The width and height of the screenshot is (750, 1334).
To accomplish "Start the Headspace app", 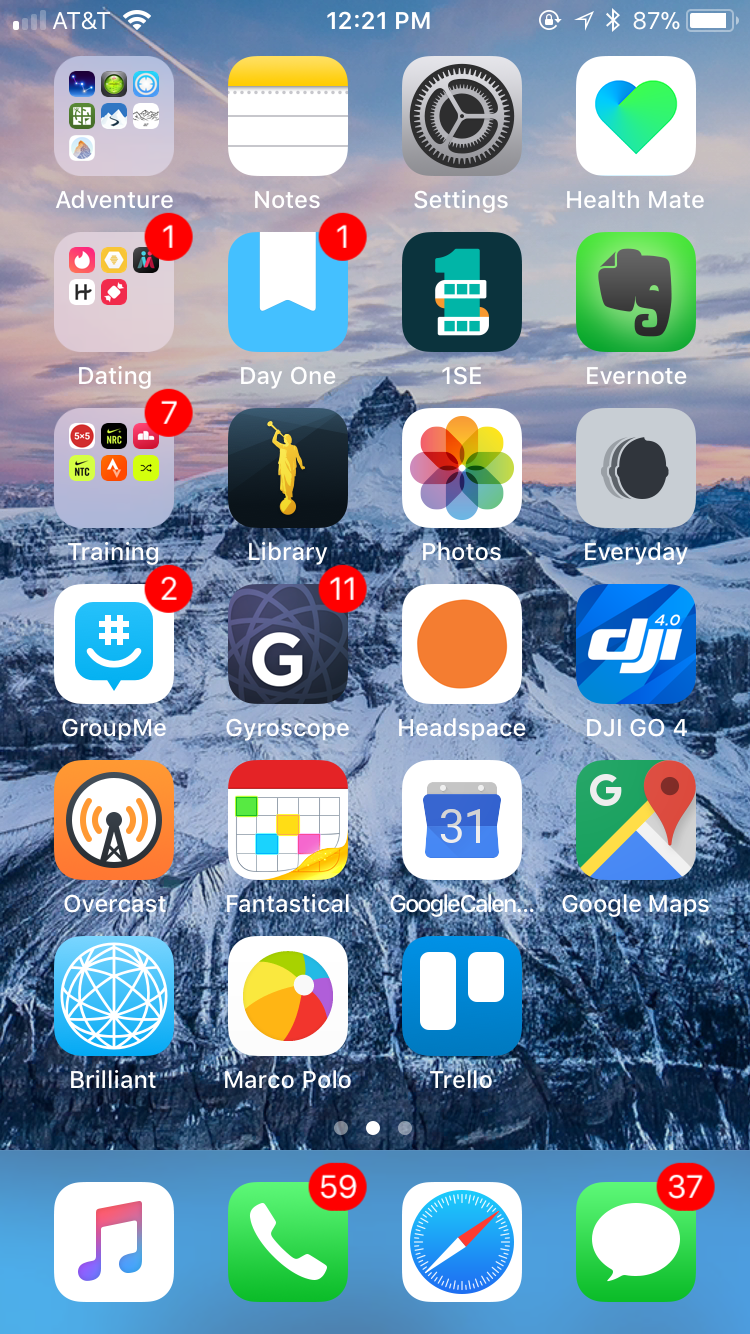I will coord(462,644).
